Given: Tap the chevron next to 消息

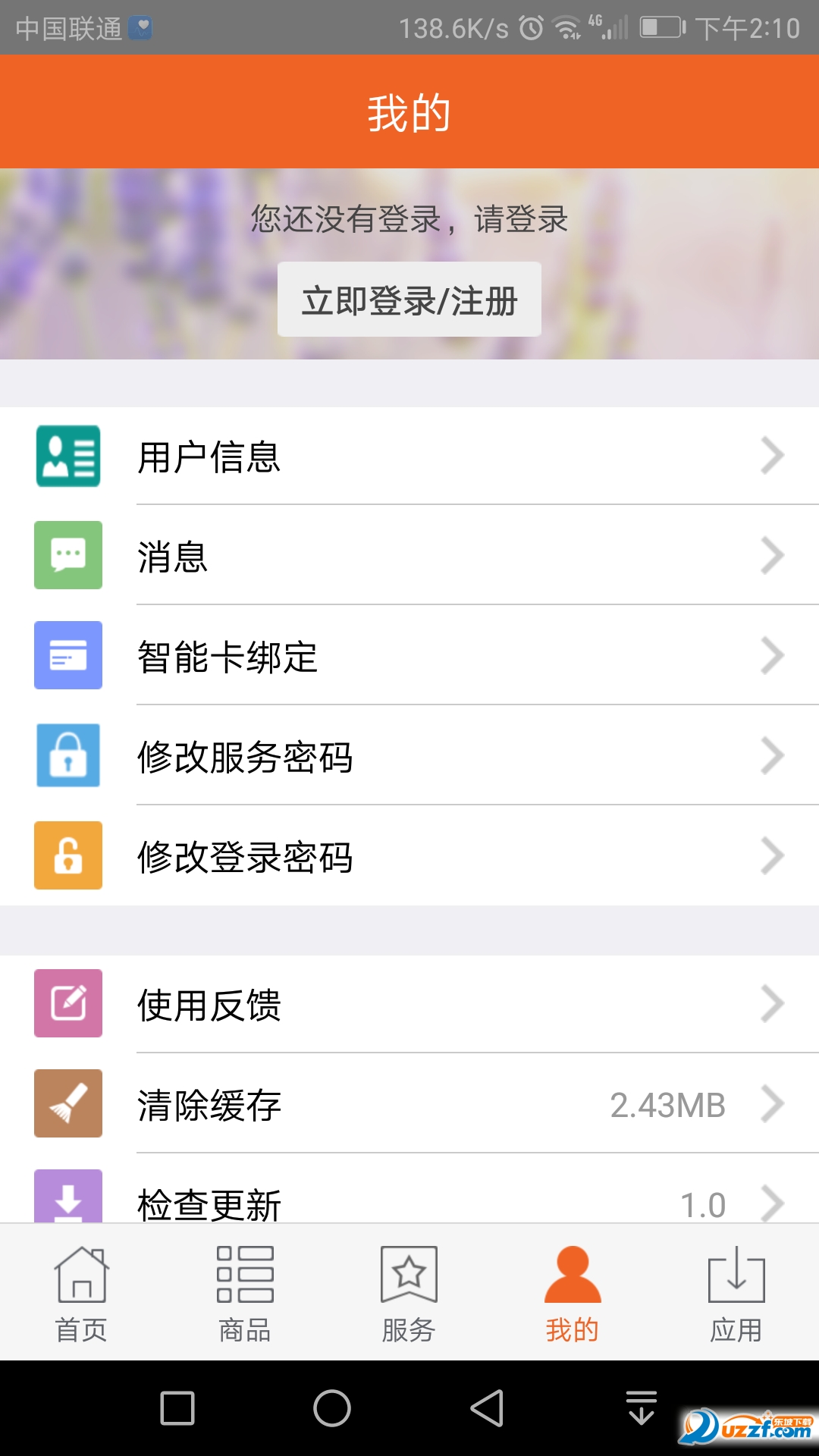Looking at the screenshot, I should (x=773, y=556).
